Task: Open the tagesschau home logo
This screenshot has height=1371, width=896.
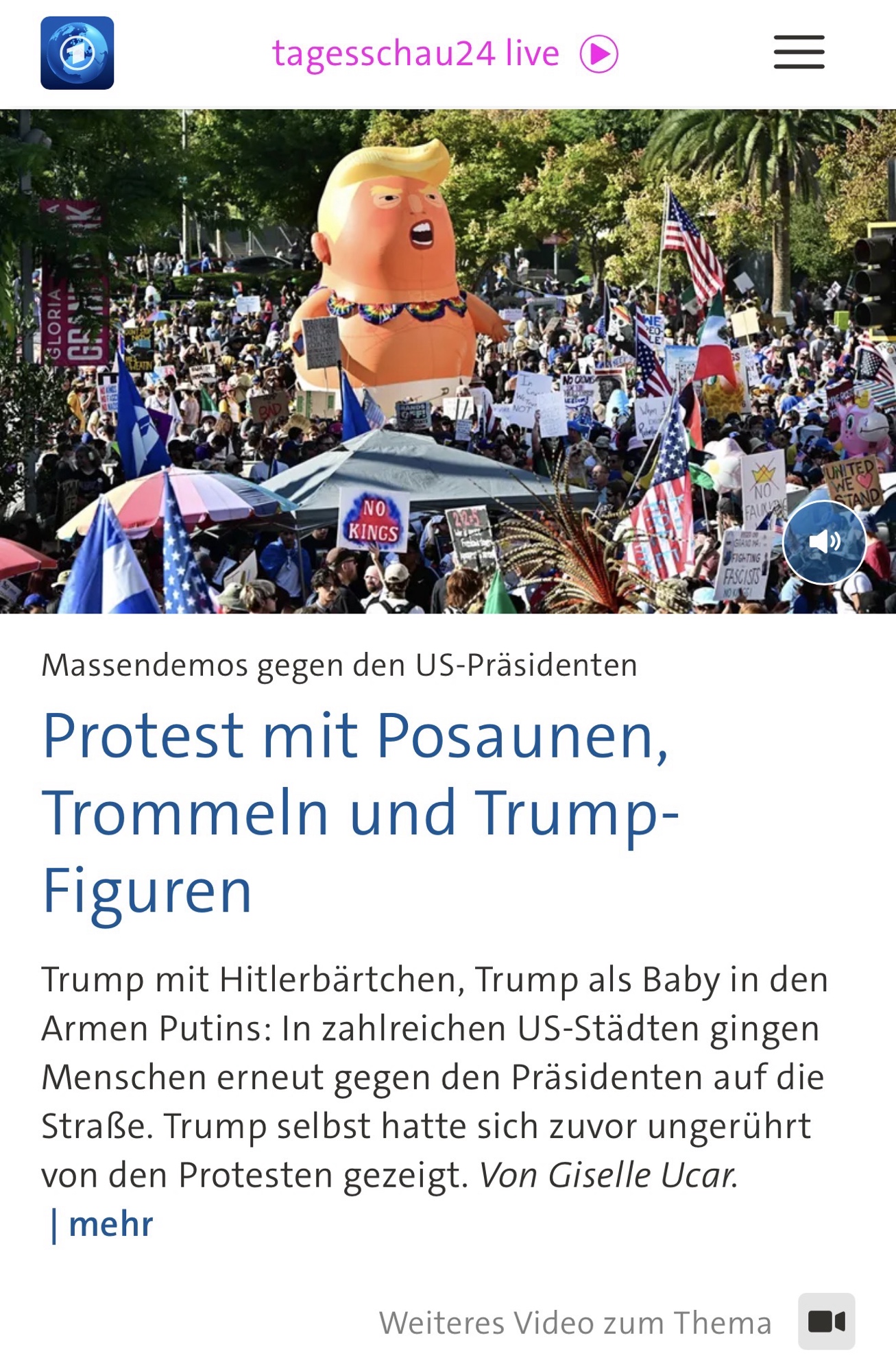Action: coord(77,53)
